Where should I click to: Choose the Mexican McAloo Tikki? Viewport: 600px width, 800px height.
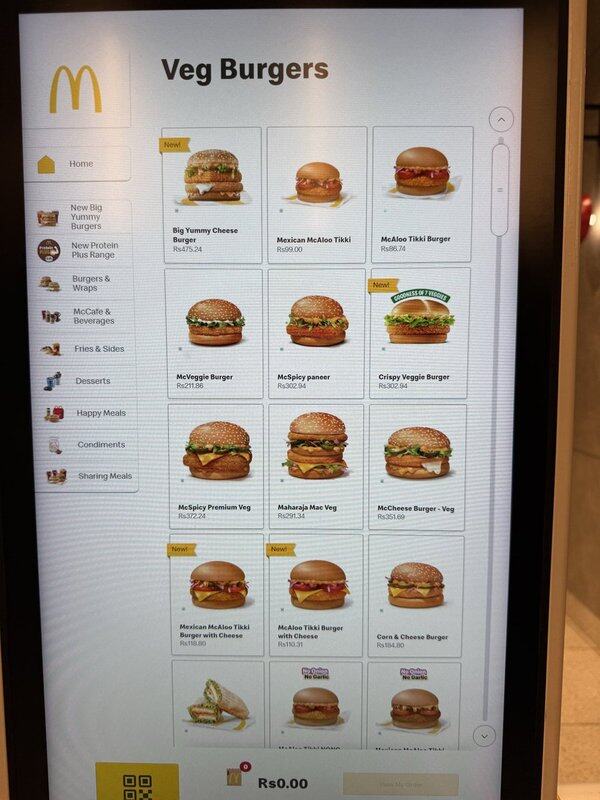coord(317,194)
